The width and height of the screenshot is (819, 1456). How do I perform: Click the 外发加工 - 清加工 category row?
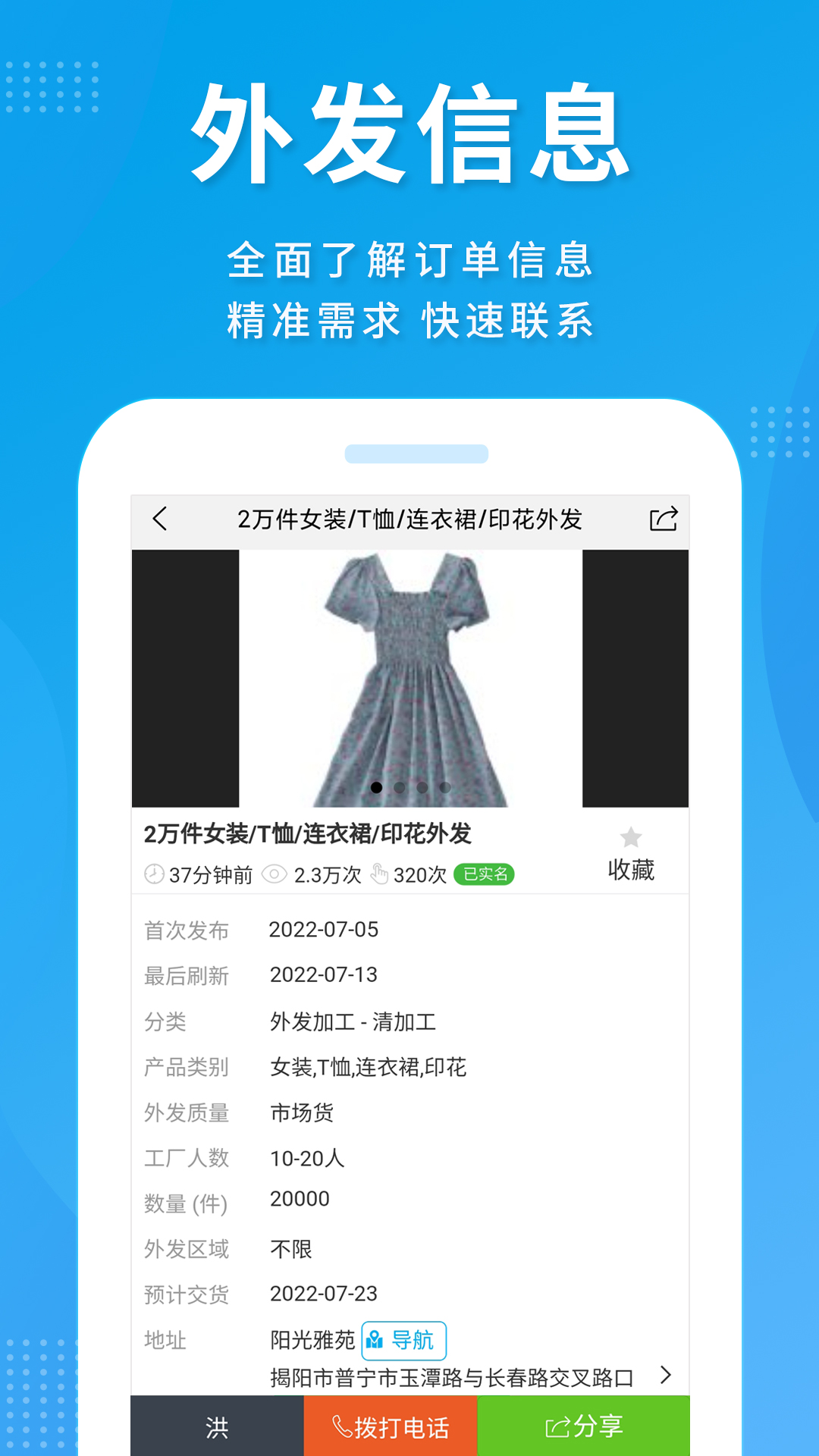pos(354,1021)
